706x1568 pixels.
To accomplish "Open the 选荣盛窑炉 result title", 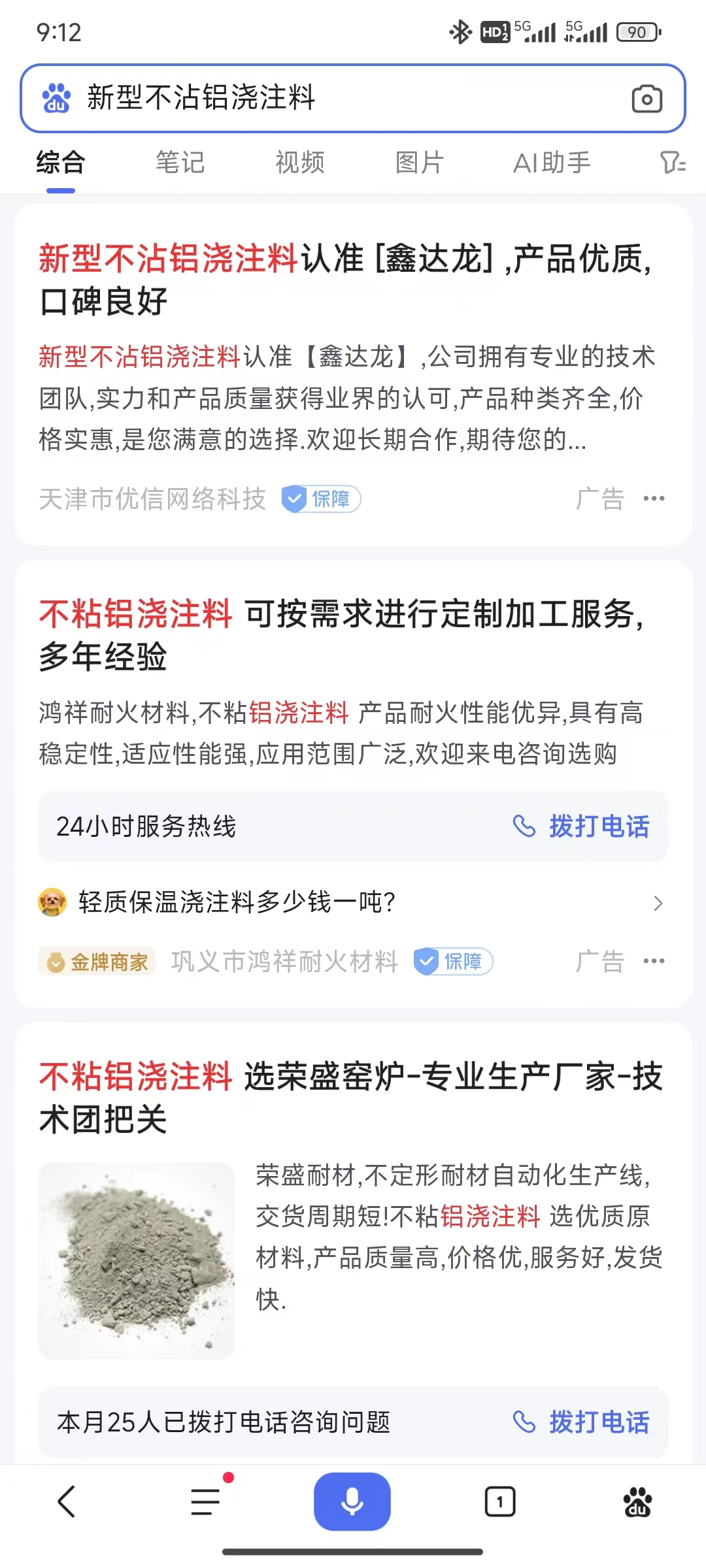I will click(350, 1097).
